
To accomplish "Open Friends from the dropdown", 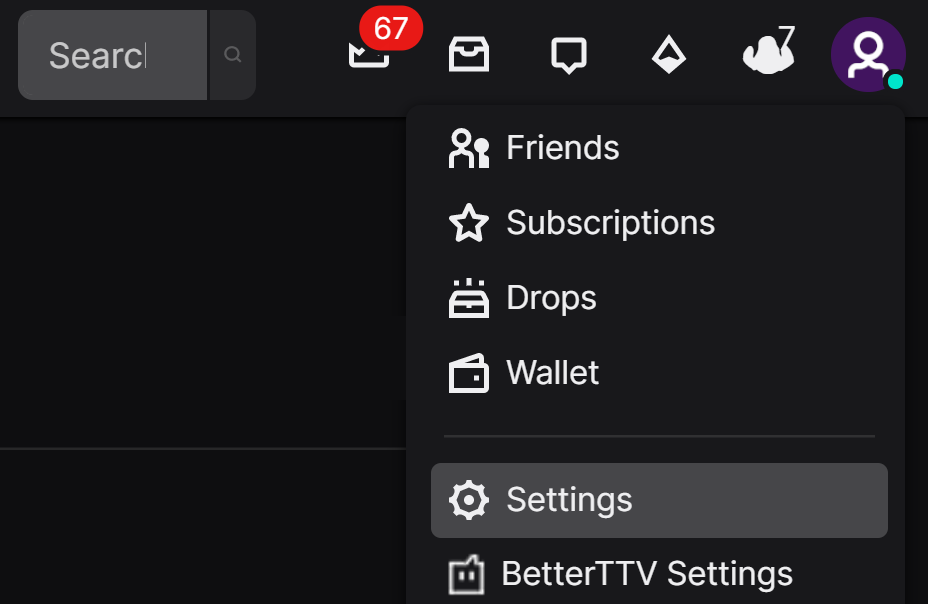I will pyautogui.click(x=561, y=148).
